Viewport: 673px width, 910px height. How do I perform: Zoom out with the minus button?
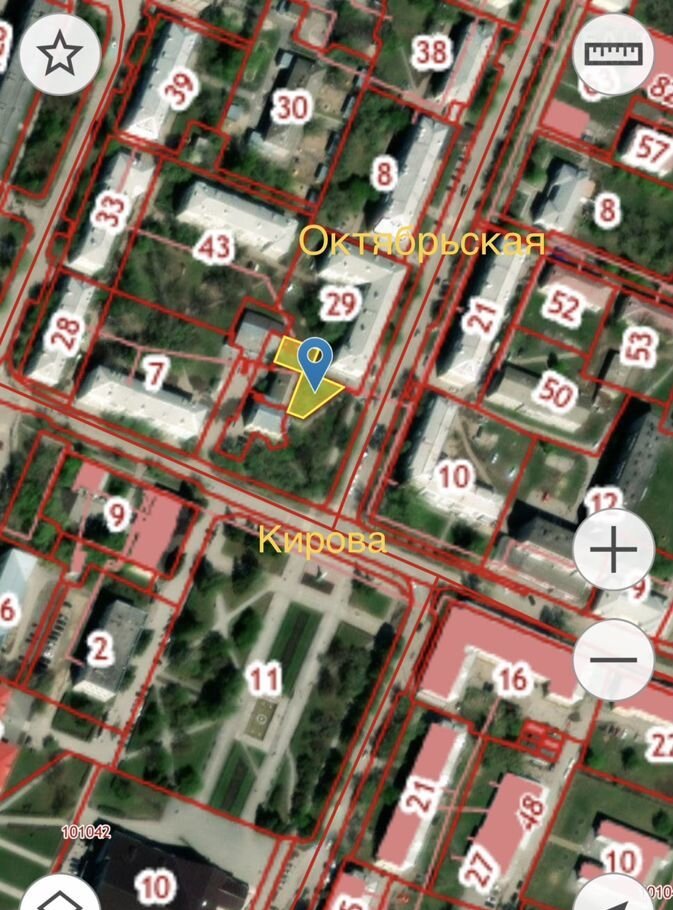click(x=614, y=659)
